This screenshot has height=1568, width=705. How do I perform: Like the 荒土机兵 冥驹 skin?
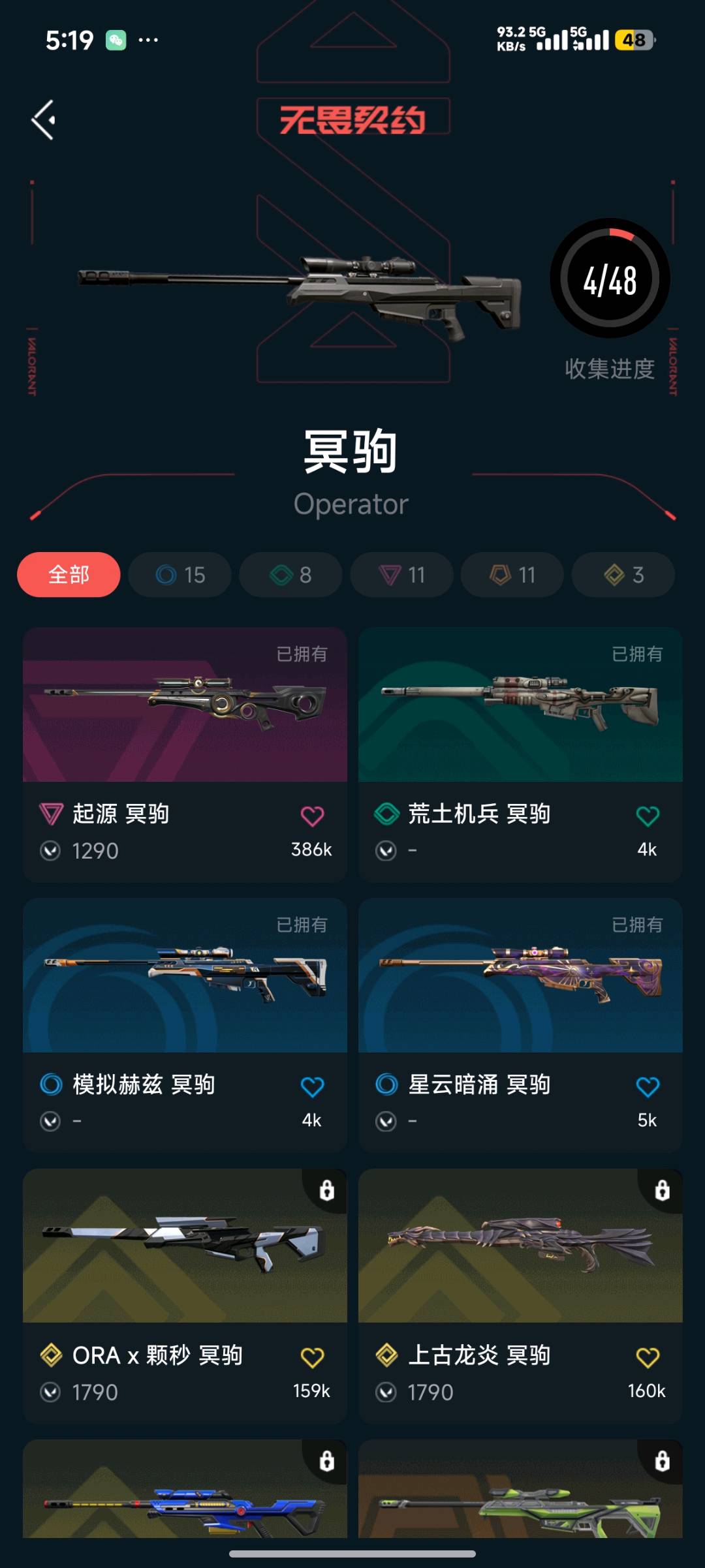coord(648,816)
